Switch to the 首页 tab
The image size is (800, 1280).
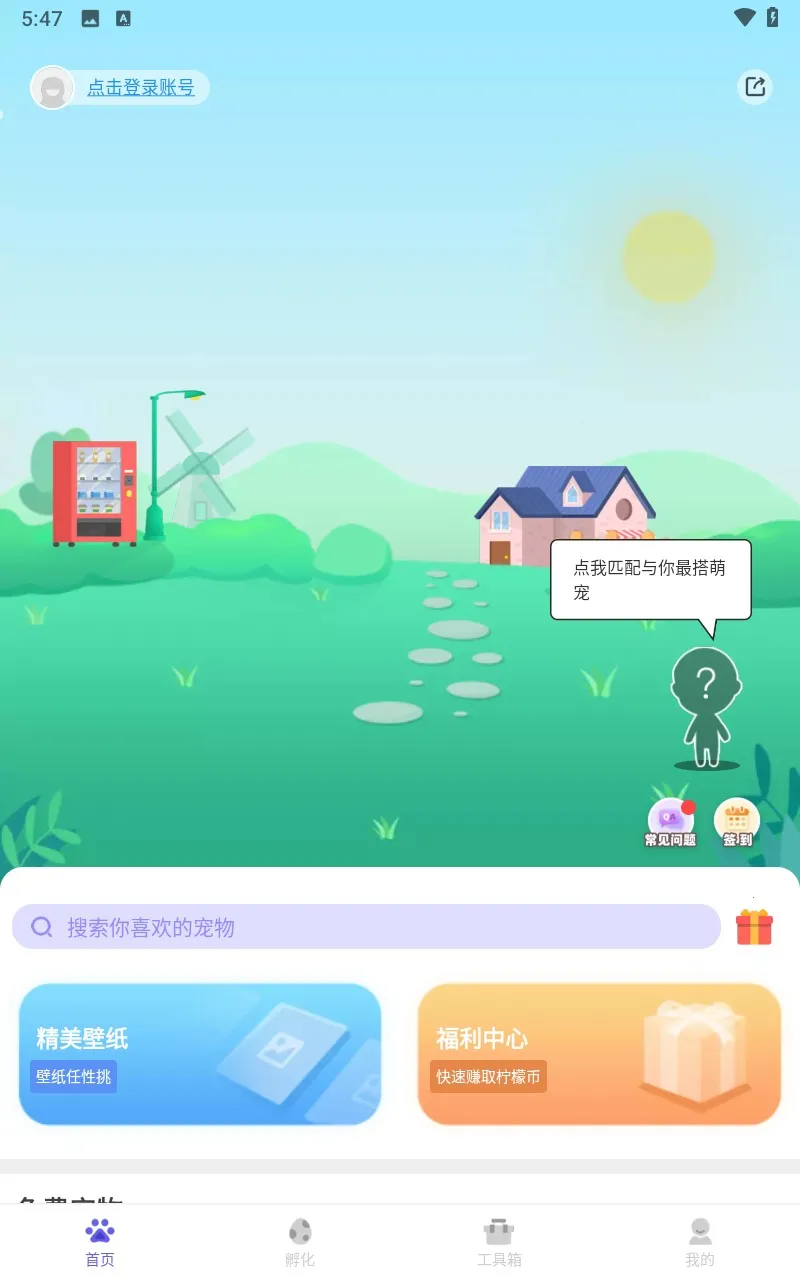point(100,1242)
